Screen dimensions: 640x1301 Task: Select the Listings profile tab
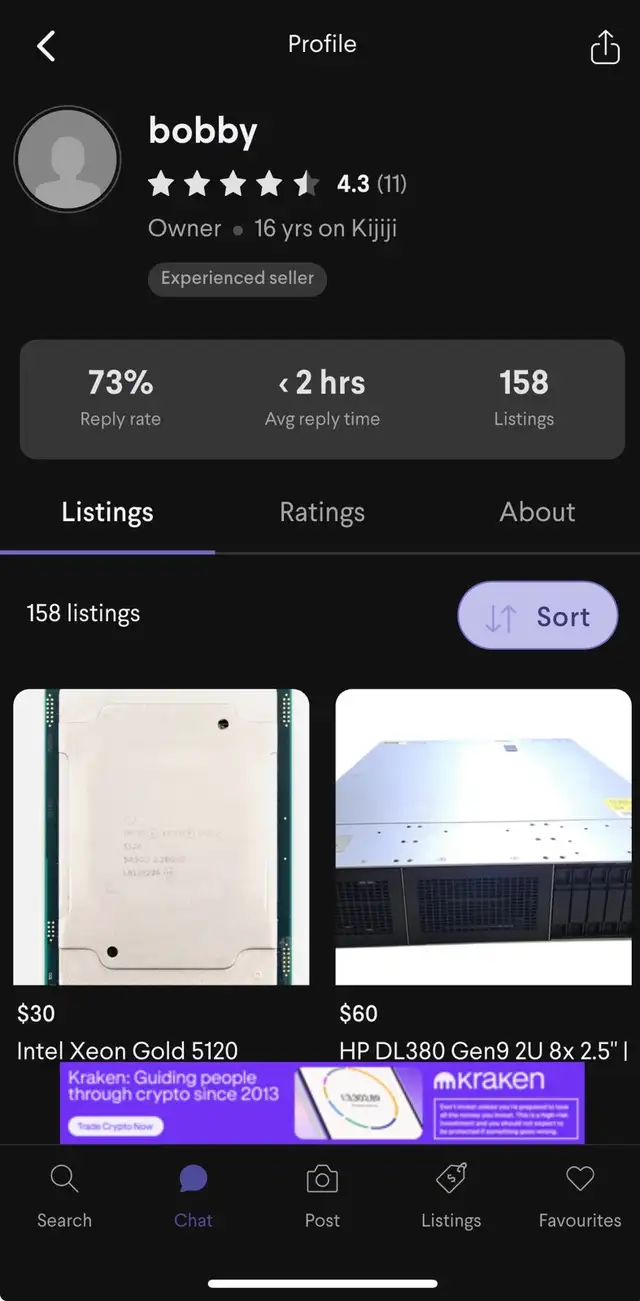[107, 512]
